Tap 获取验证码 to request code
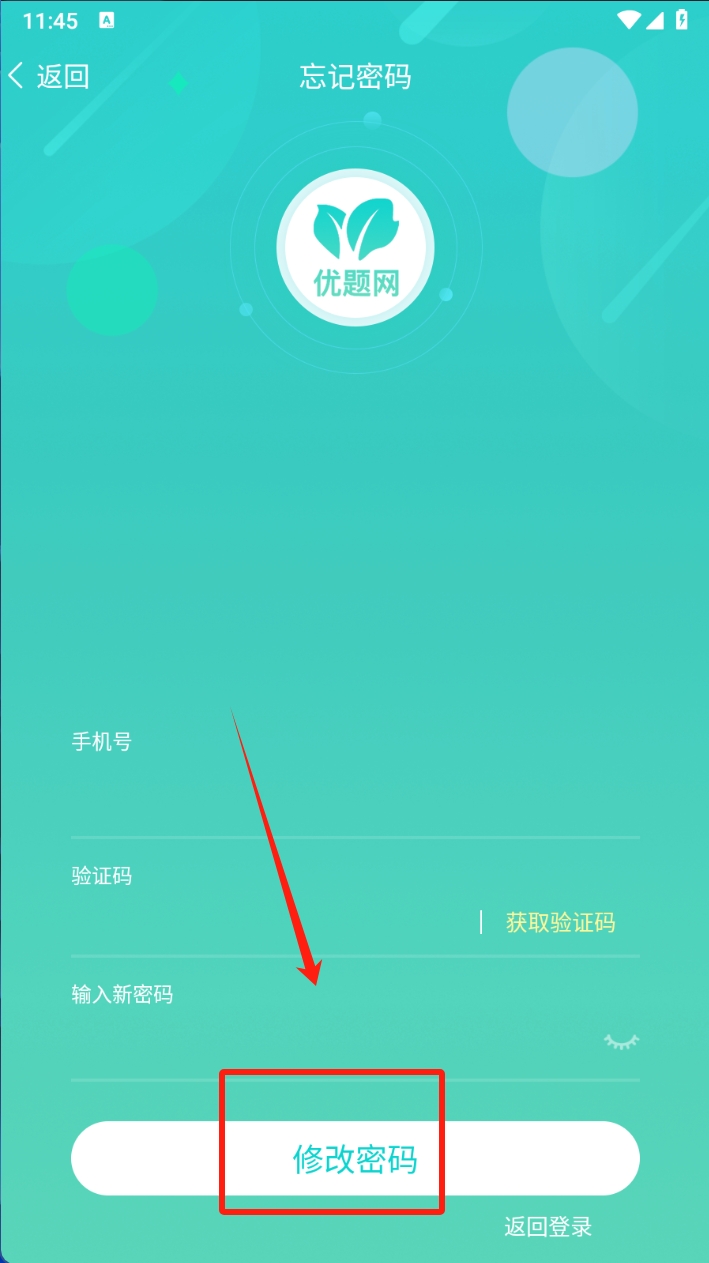709x1263 pixels. (x=560, y=923)
